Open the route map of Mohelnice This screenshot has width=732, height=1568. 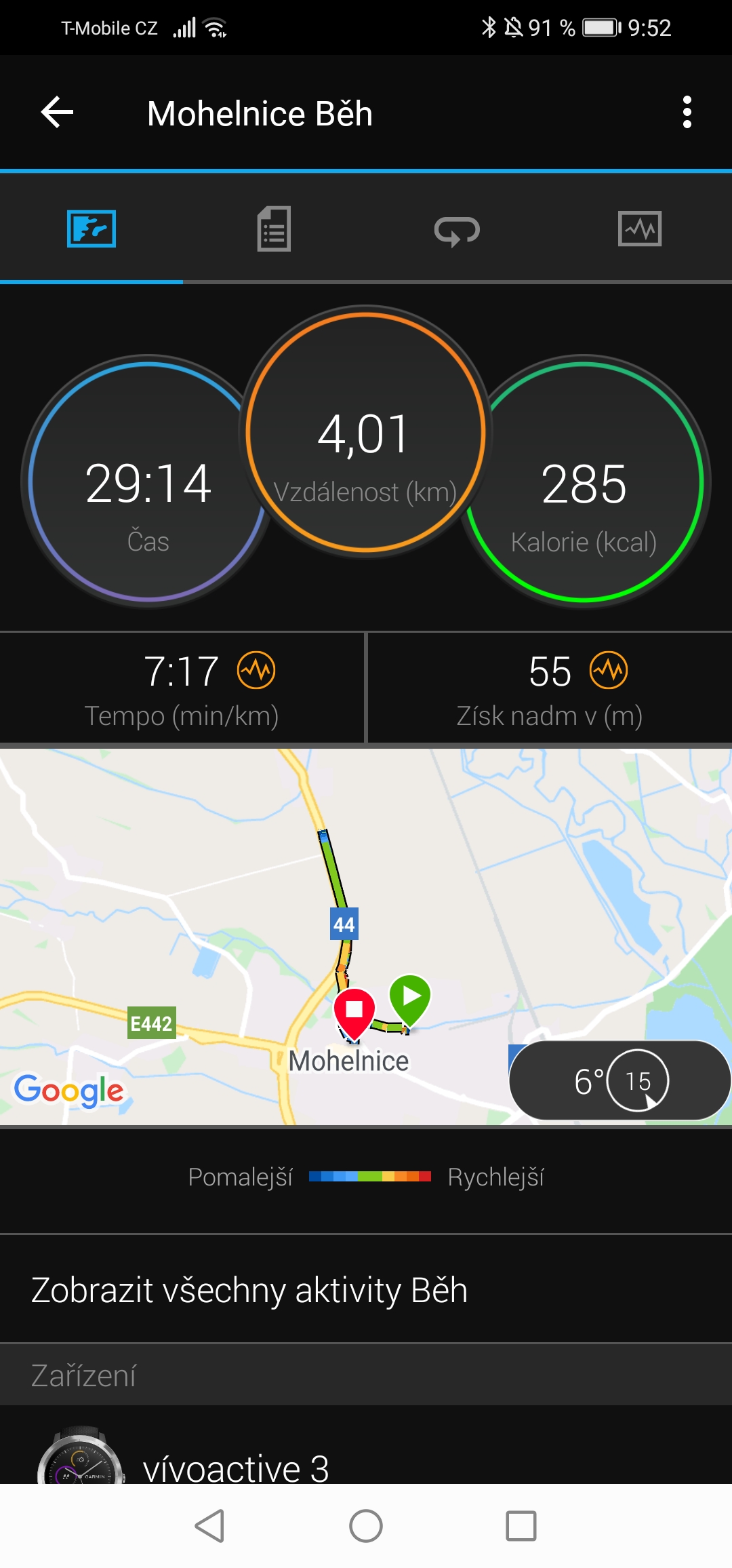coord(366,937)
